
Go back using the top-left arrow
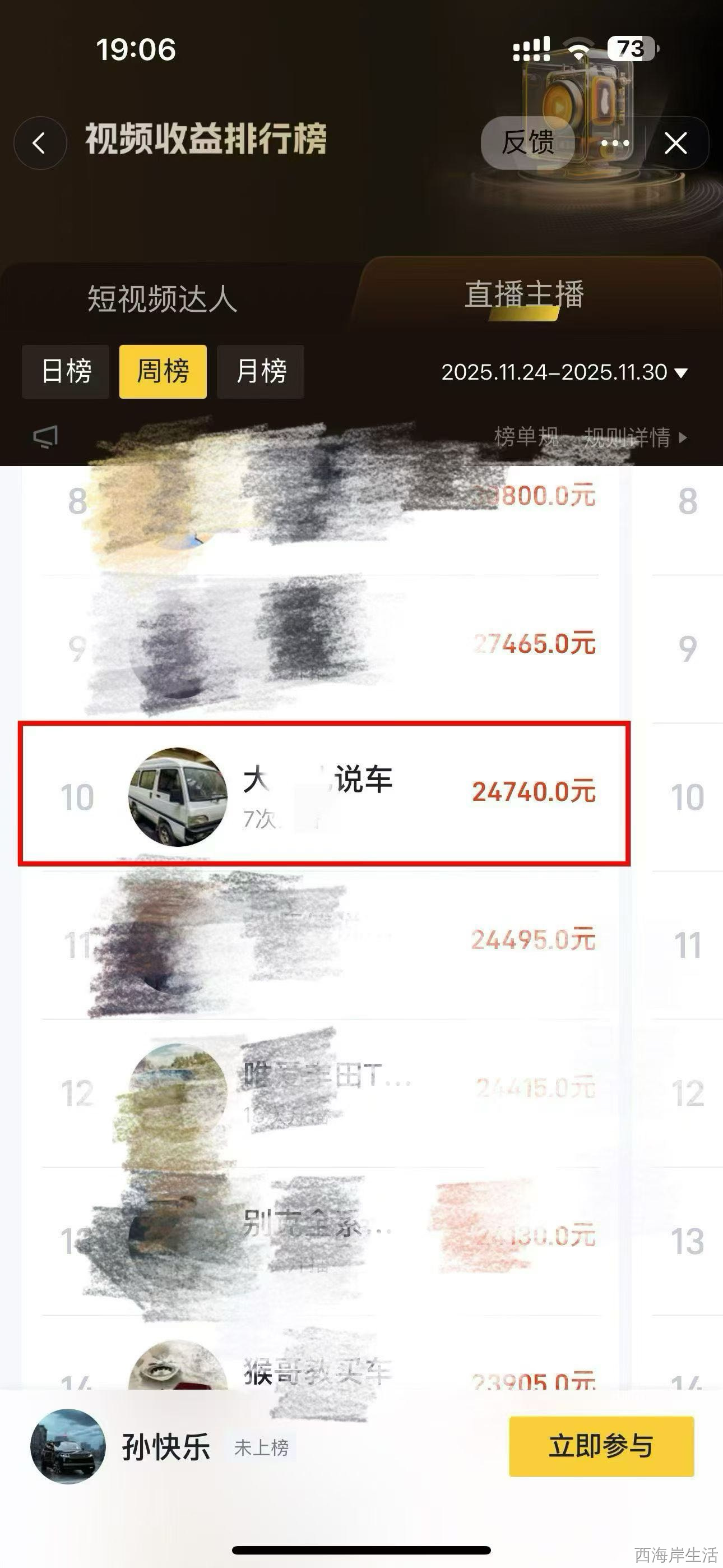coord(40,144)
